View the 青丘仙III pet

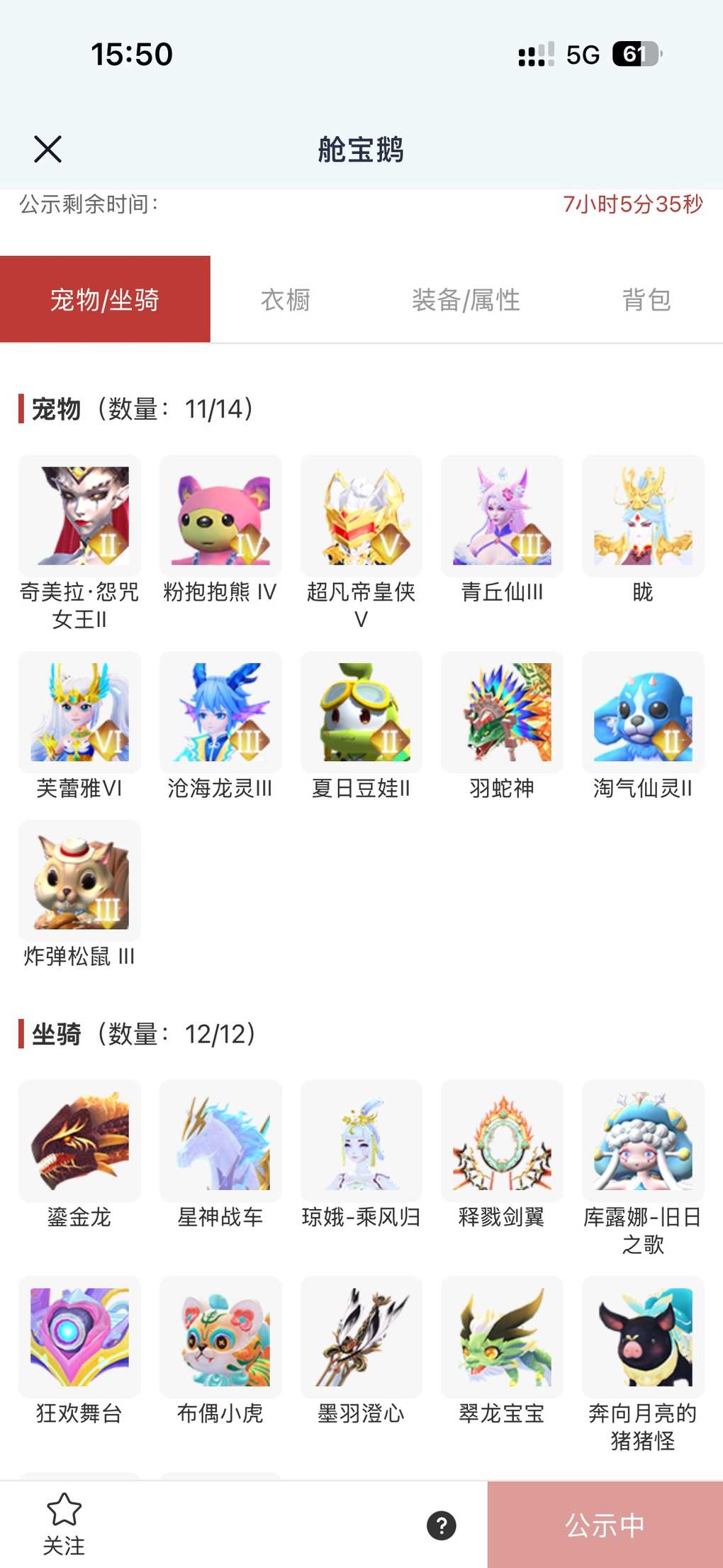click(x=502, y=516)
